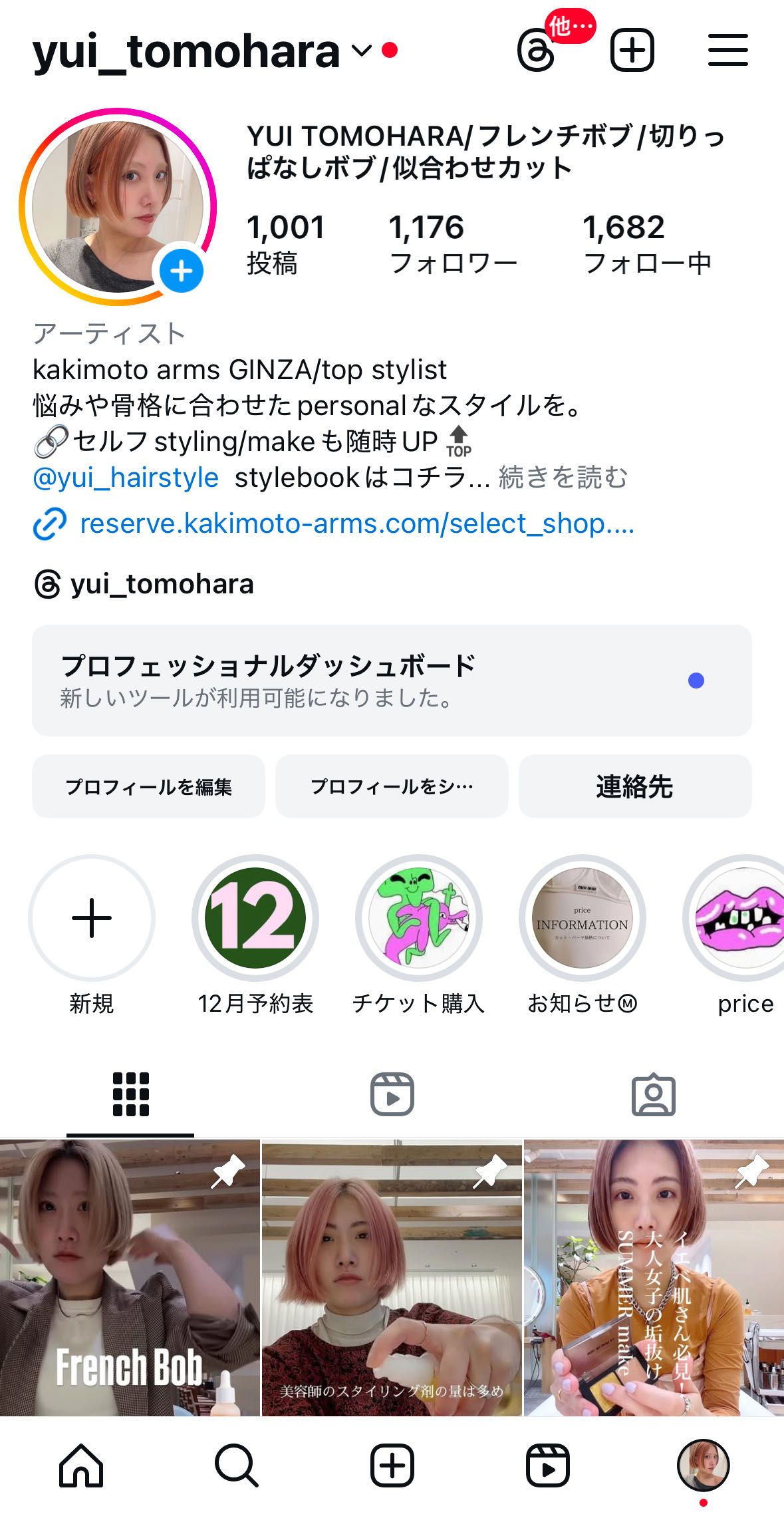Open the 1,682 フォロー中 list
The image size is (784, 1534).
(x=646, y=244)
